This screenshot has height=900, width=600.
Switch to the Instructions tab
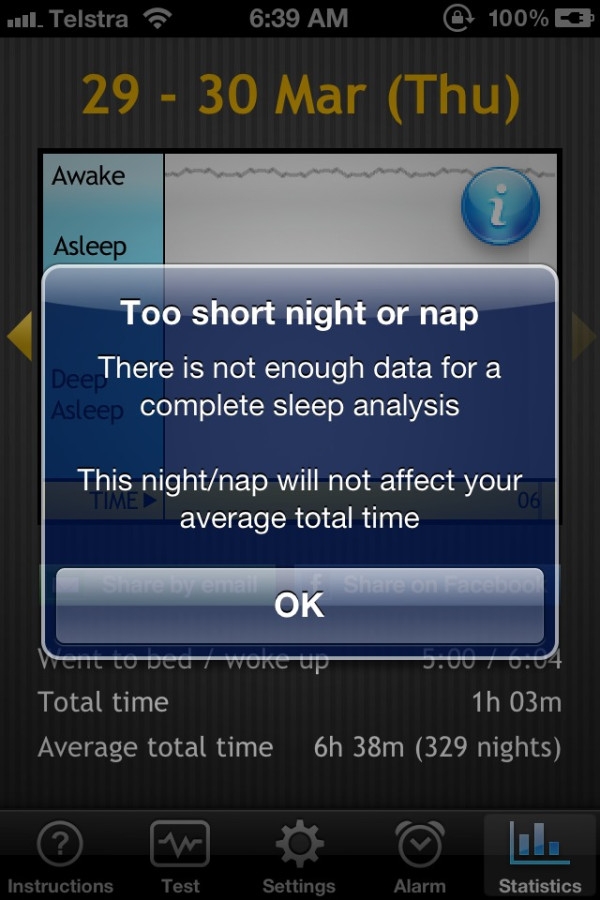pyautogui.click(x=60, y=857)
